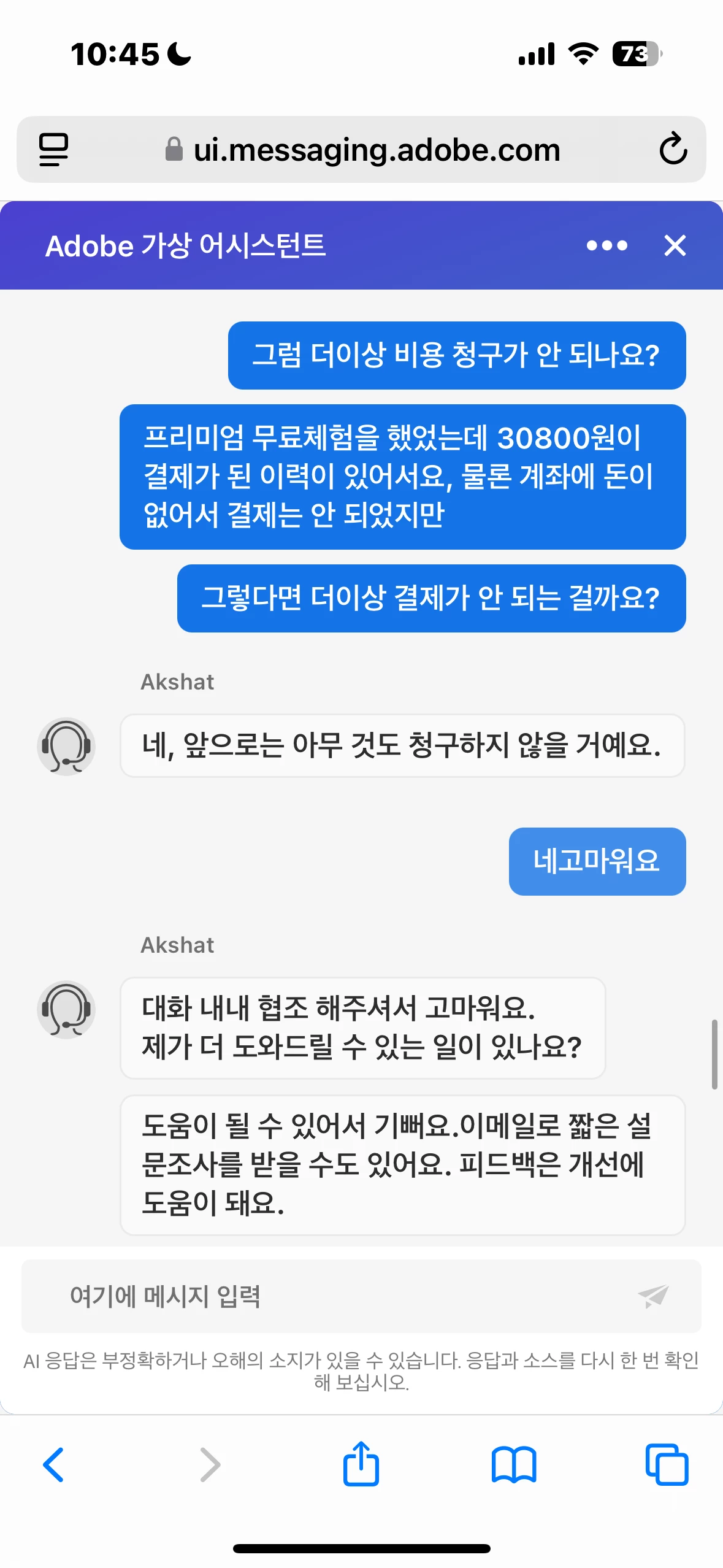Share this page via share sheet
723x1568 pixels.
pos(361,1464)
